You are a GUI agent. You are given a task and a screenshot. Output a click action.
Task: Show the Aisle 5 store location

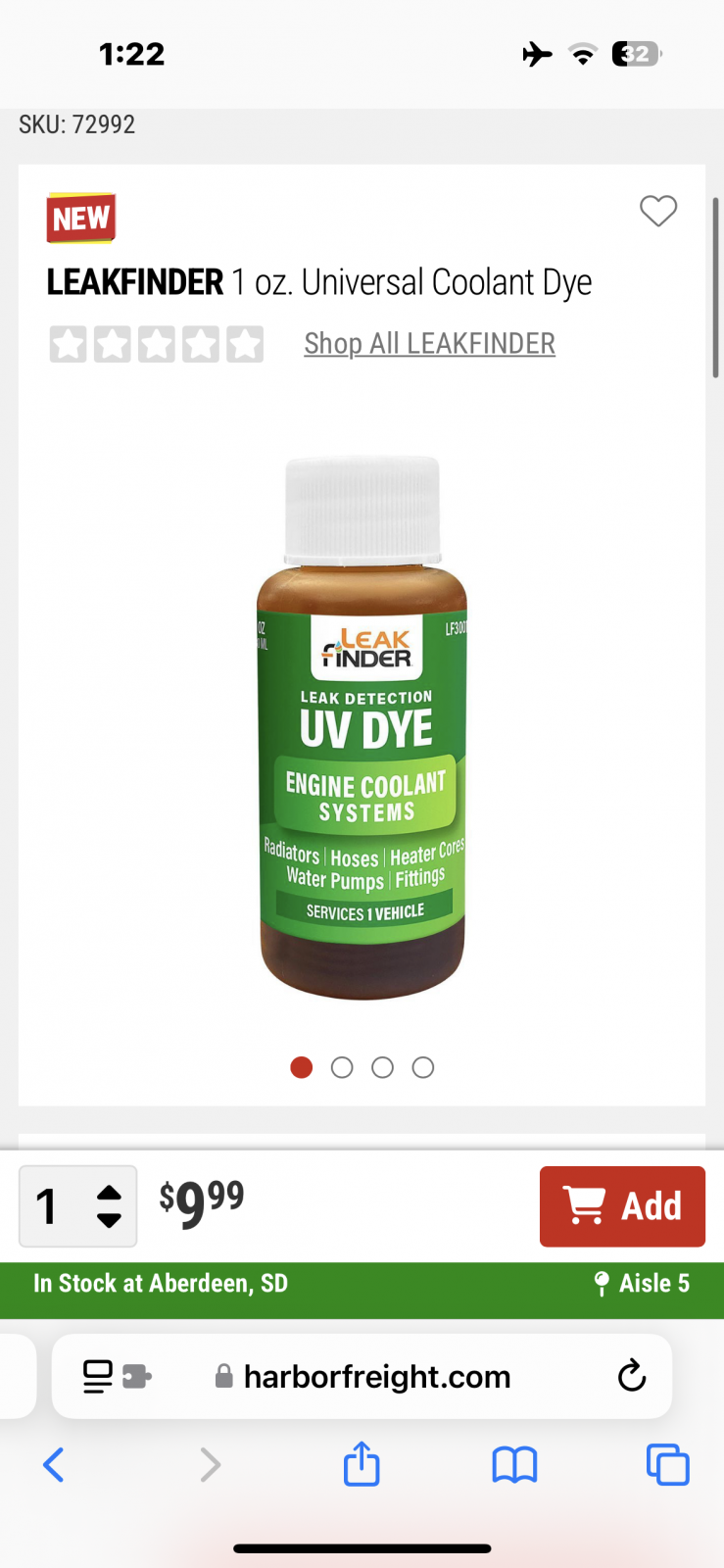[x=643, y=1284]
